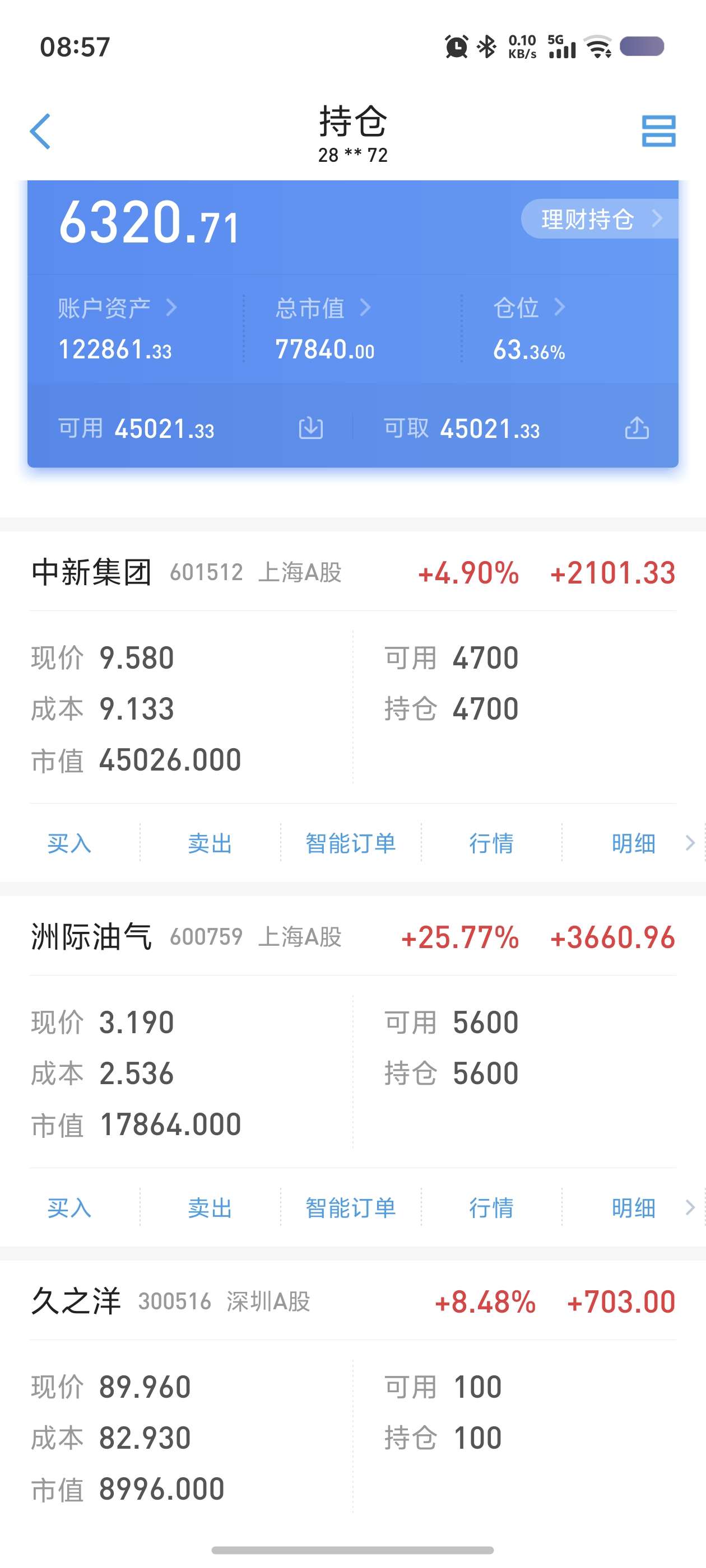
Task: View 总市值 total market value details
Action: point(323,308)
